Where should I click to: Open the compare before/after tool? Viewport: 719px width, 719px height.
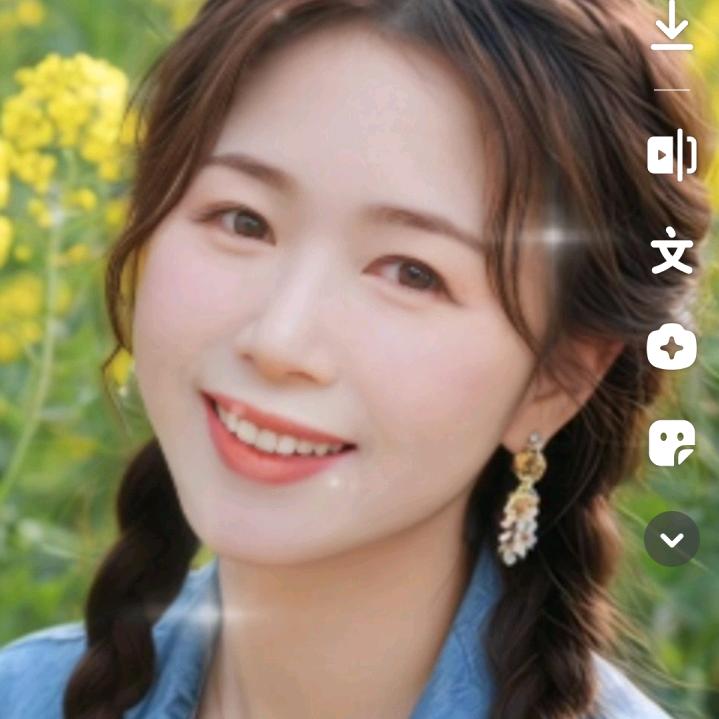(x=672, y=155)
